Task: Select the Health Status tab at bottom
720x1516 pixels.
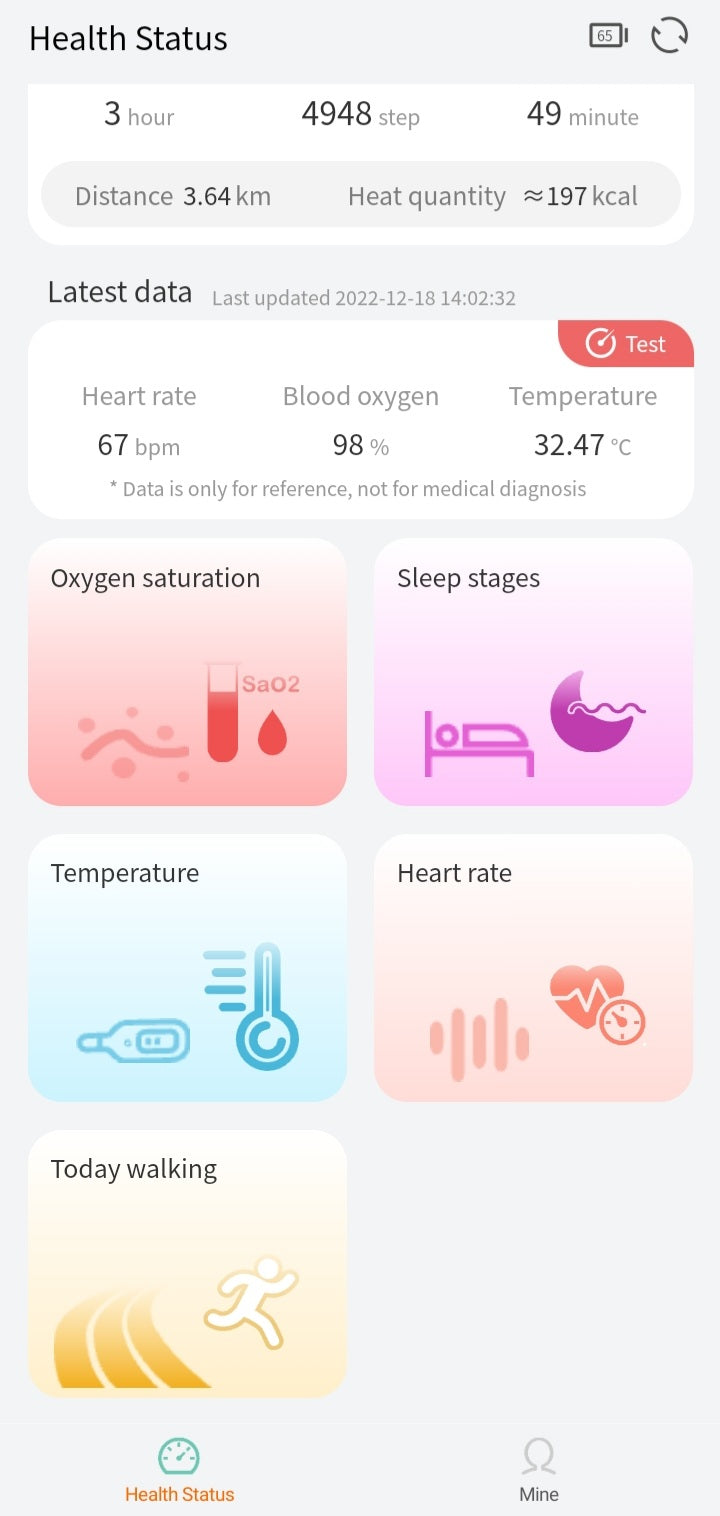Action: tap(181, 1470)
